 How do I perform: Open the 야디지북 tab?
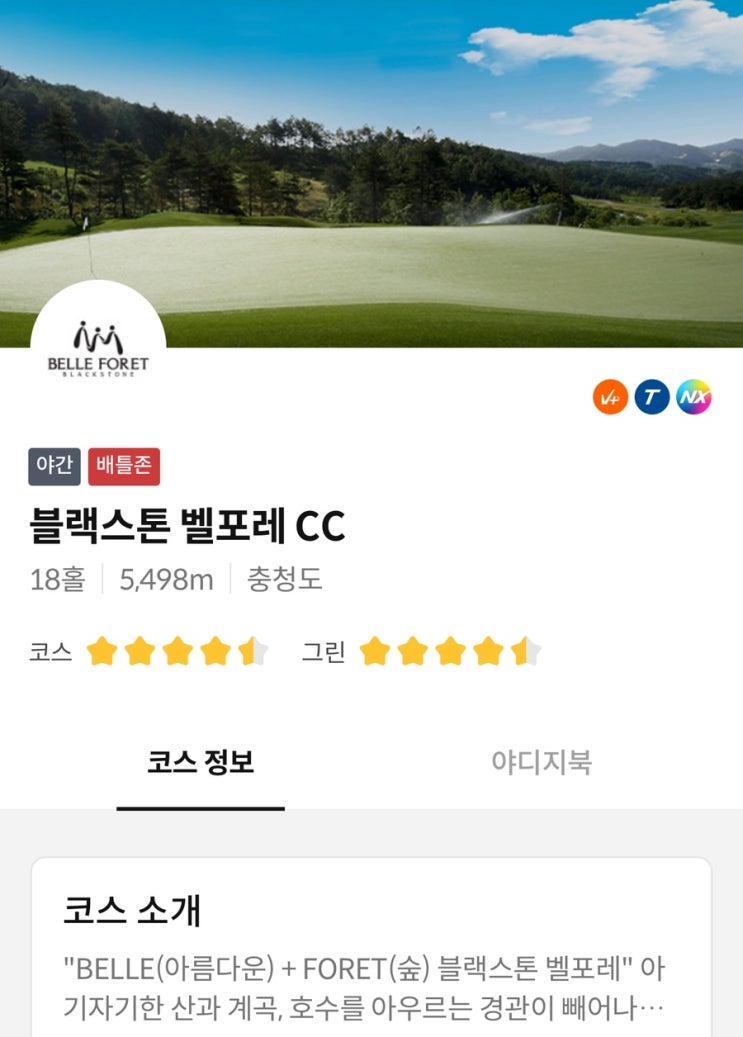point(541,763)
